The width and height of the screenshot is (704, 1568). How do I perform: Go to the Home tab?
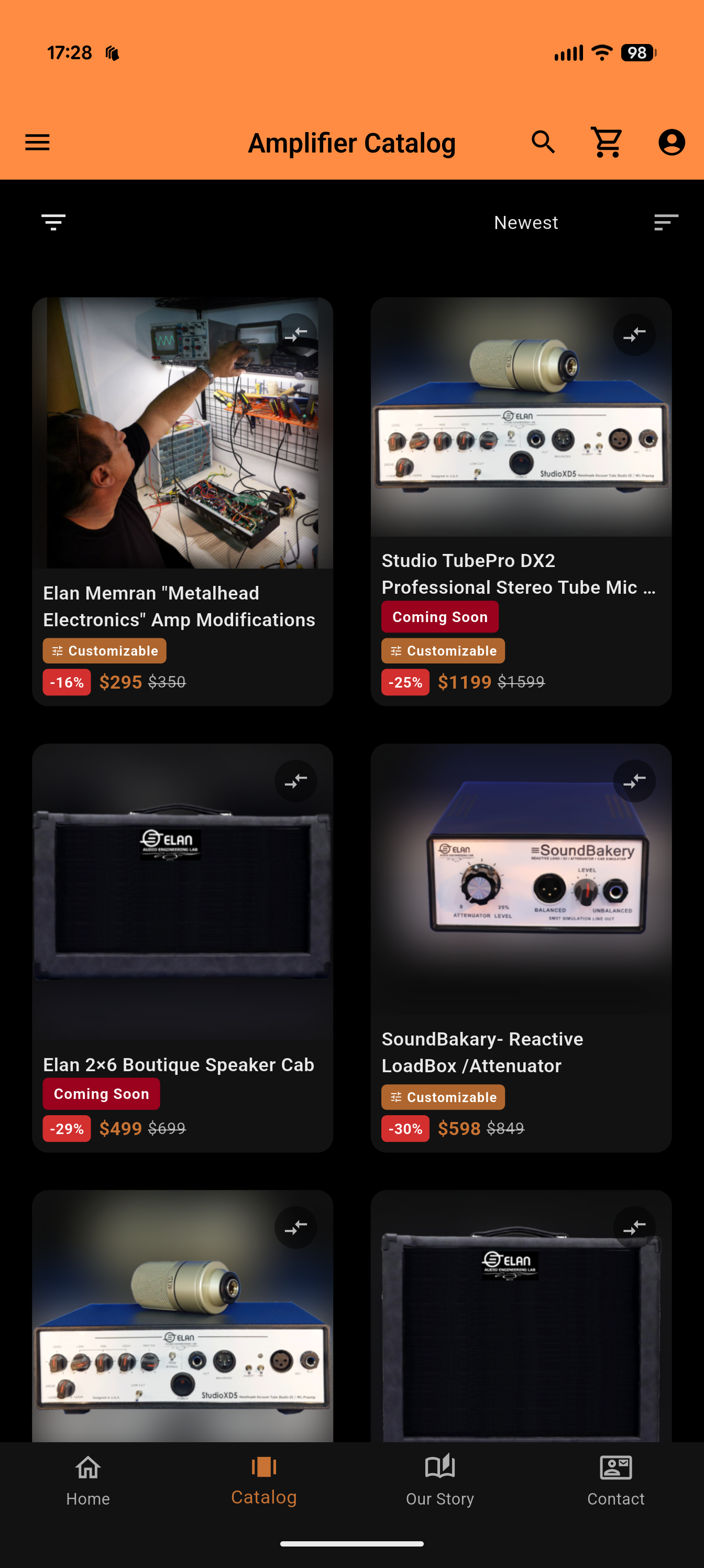(x=87, y=1491)
